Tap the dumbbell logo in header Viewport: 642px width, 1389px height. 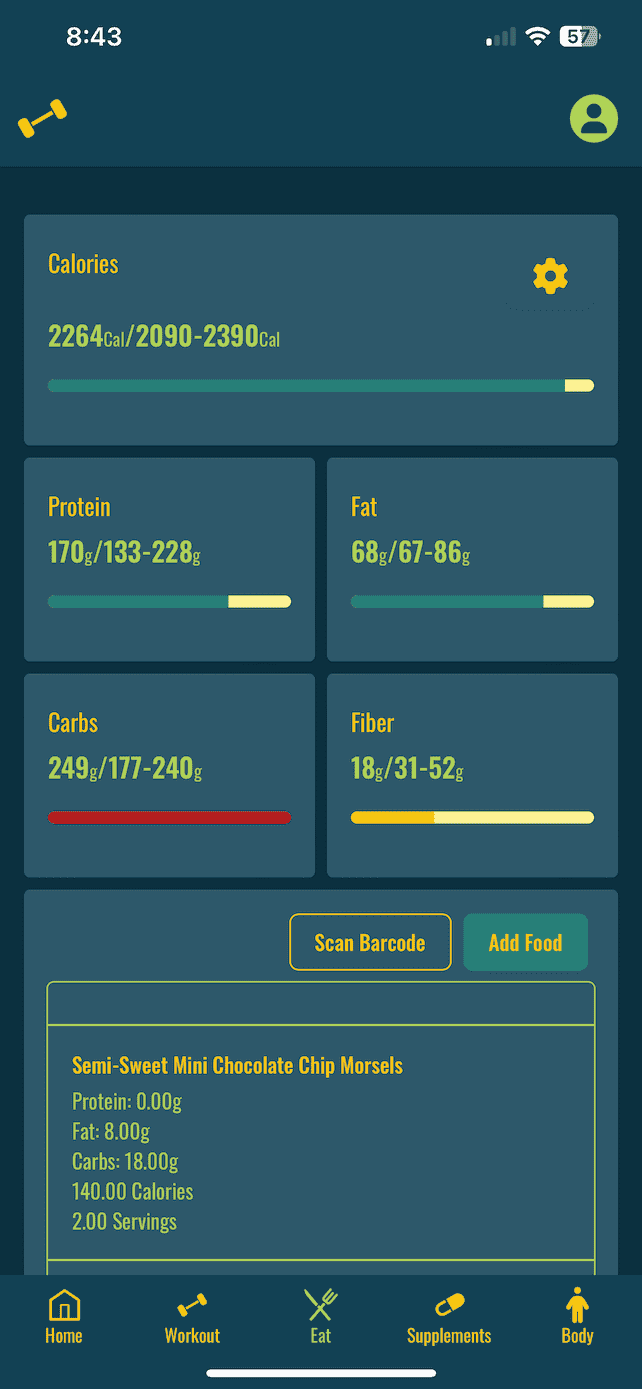42,119
